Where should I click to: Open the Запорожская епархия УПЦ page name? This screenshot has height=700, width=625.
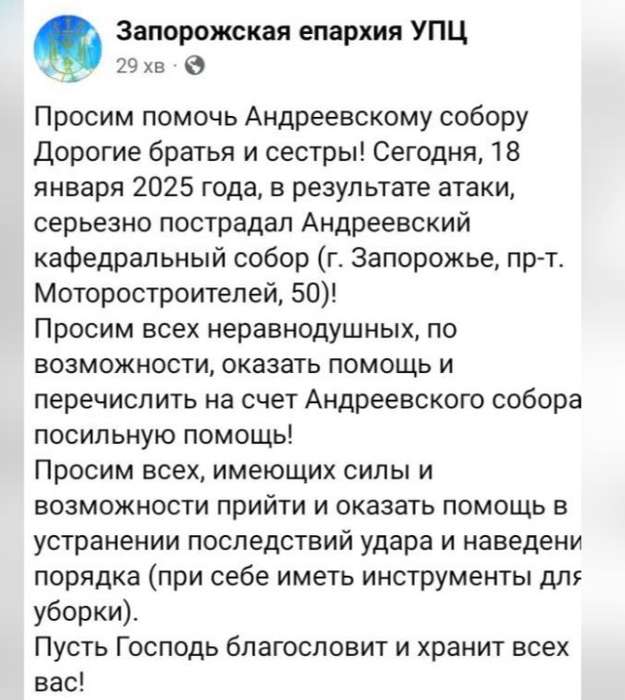point(292,35)
